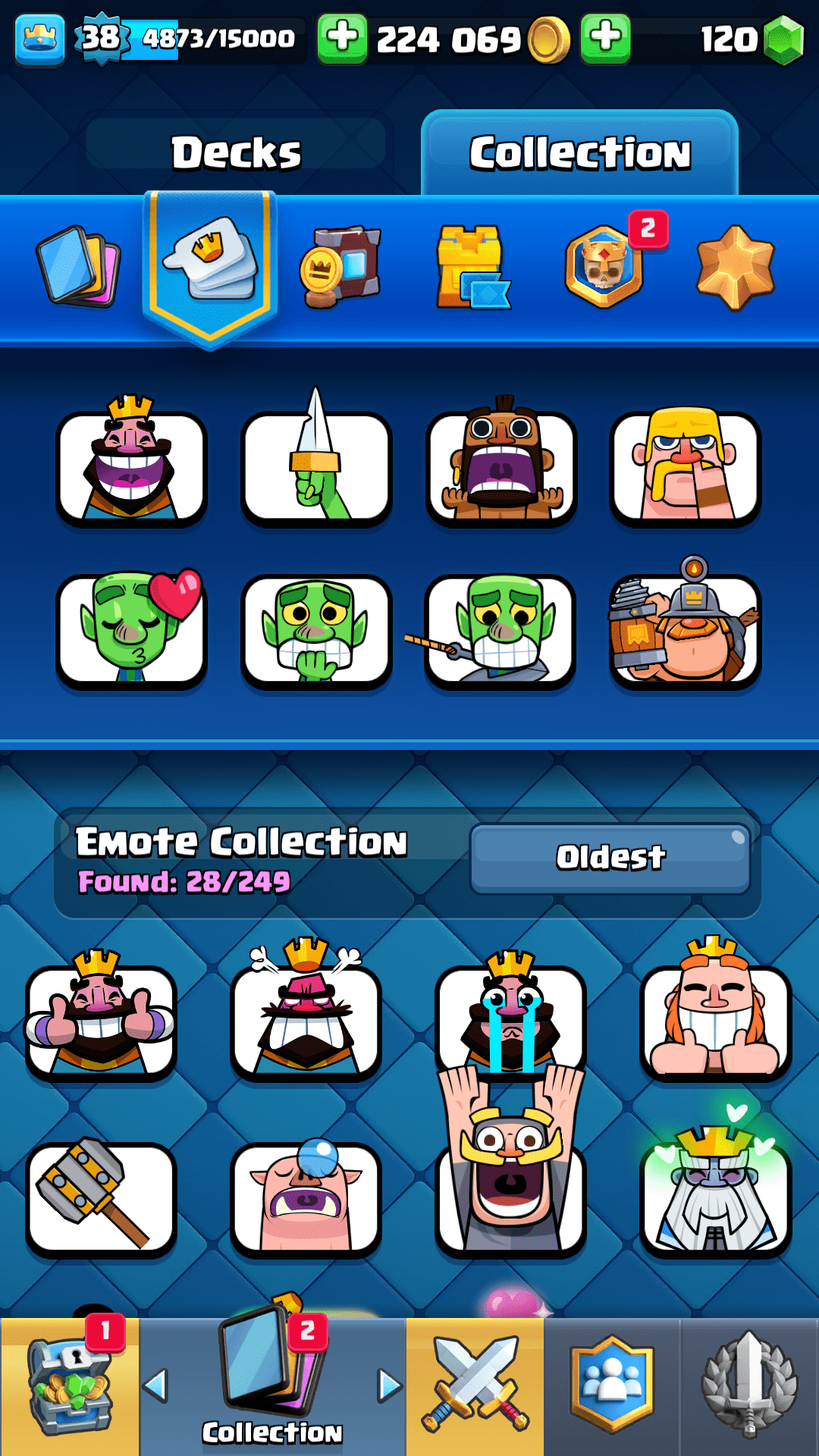Image resolution: width=819 pixels, height=1456 pixels.
Task: Open the player profile crown icon
Action: point(39,38)
